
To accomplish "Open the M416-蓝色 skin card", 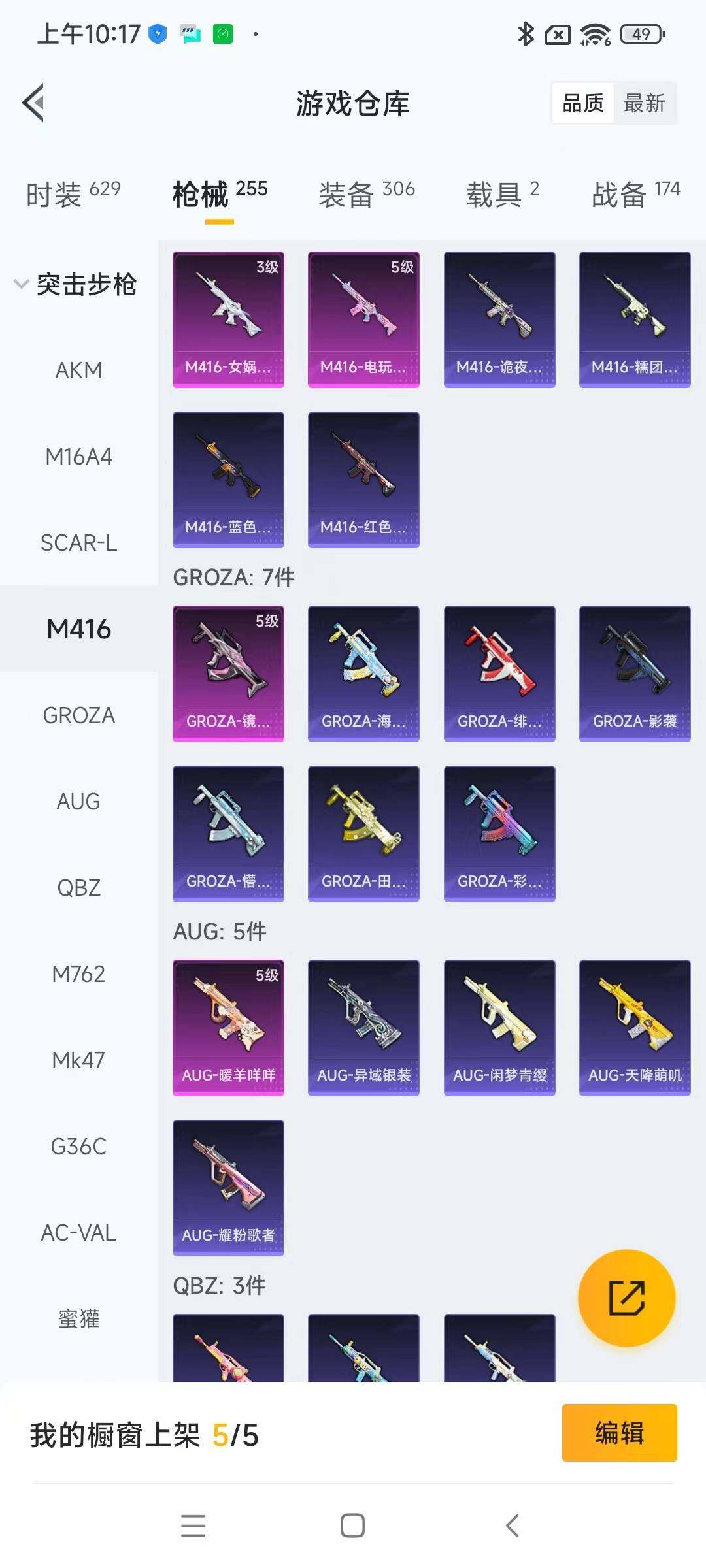I will tap(228, 480).
